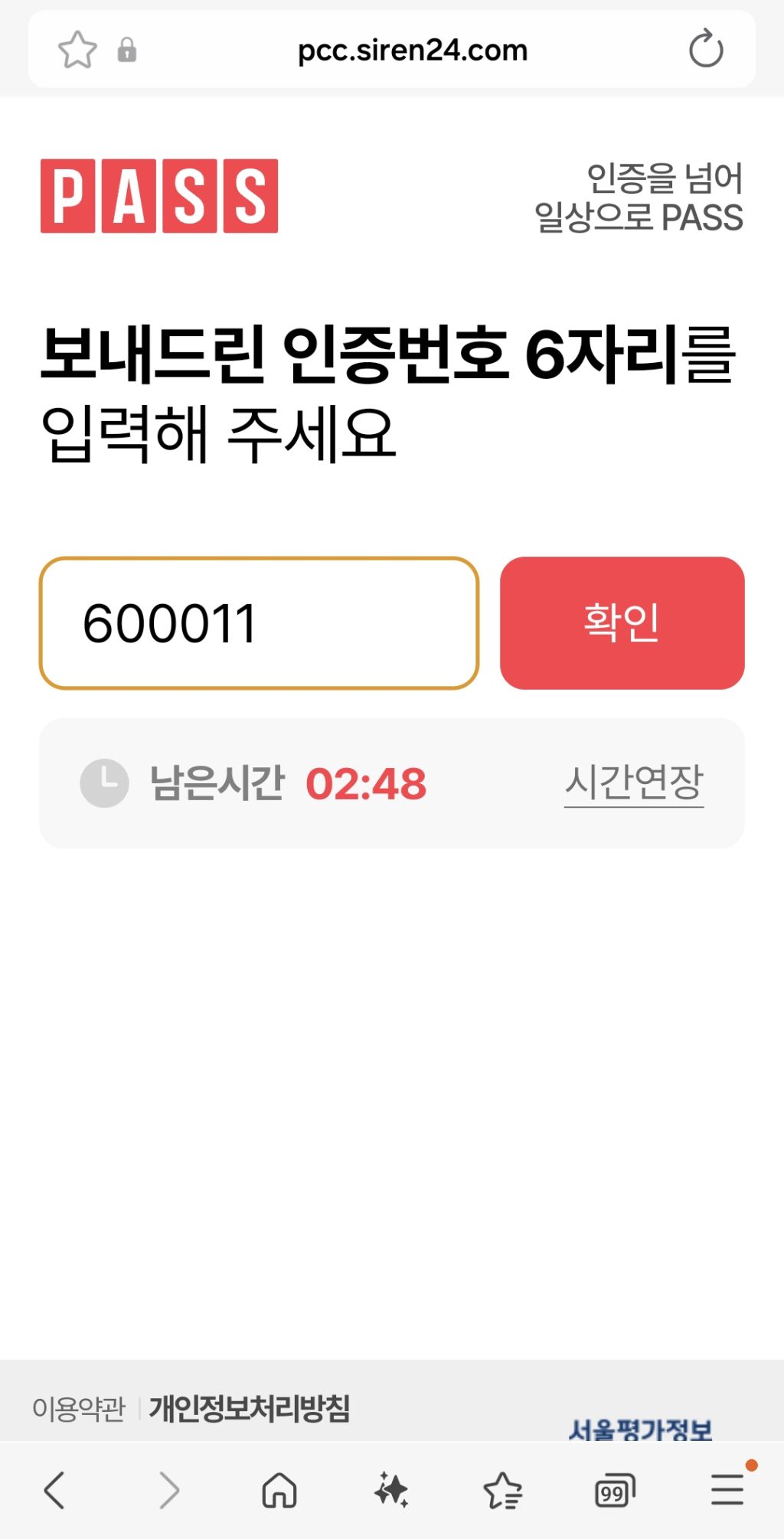Reload the page
Viewport: 784px width, 1539px height.
705,50
